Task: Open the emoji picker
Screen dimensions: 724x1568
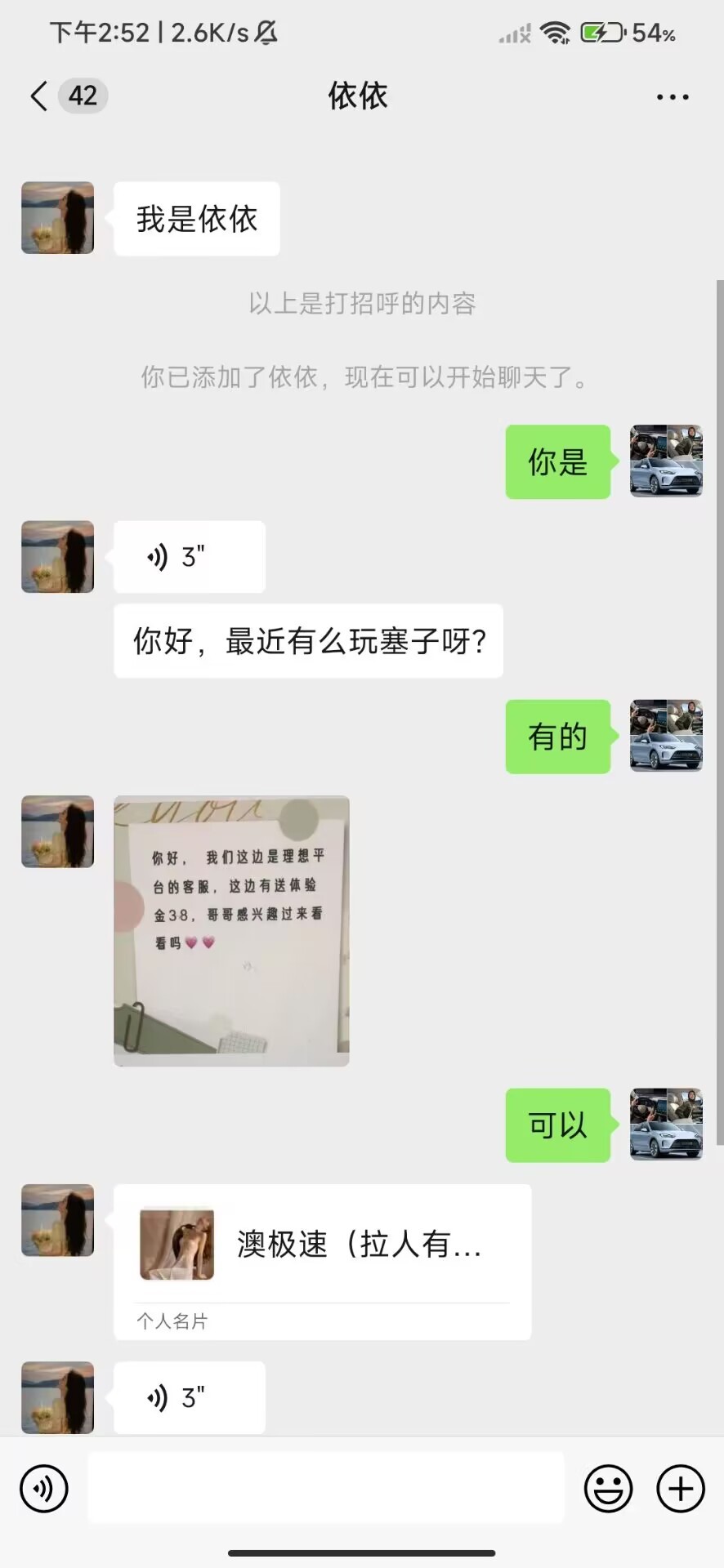Action: (608, 1489)
